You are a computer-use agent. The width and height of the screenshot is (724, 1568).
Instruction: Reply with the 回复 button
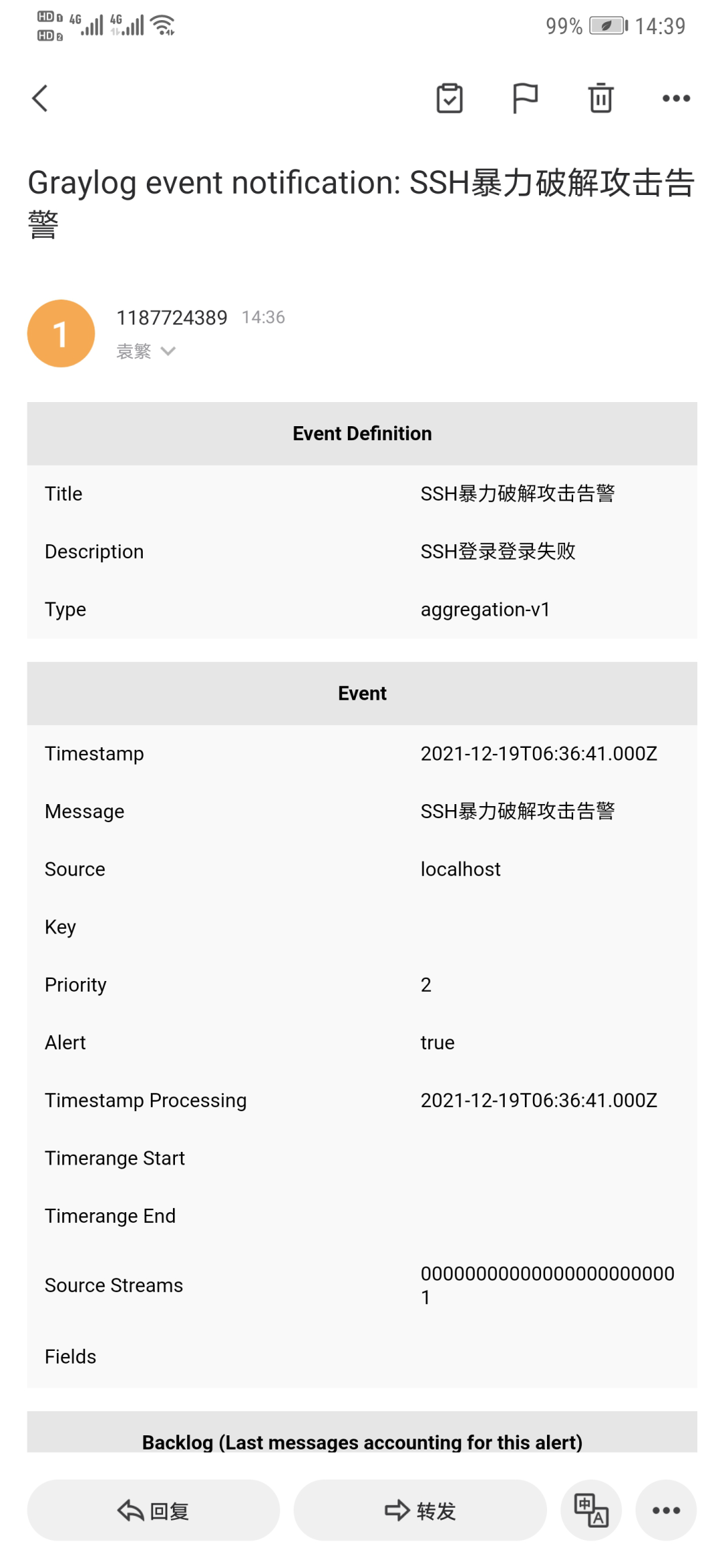[154, 1510]
